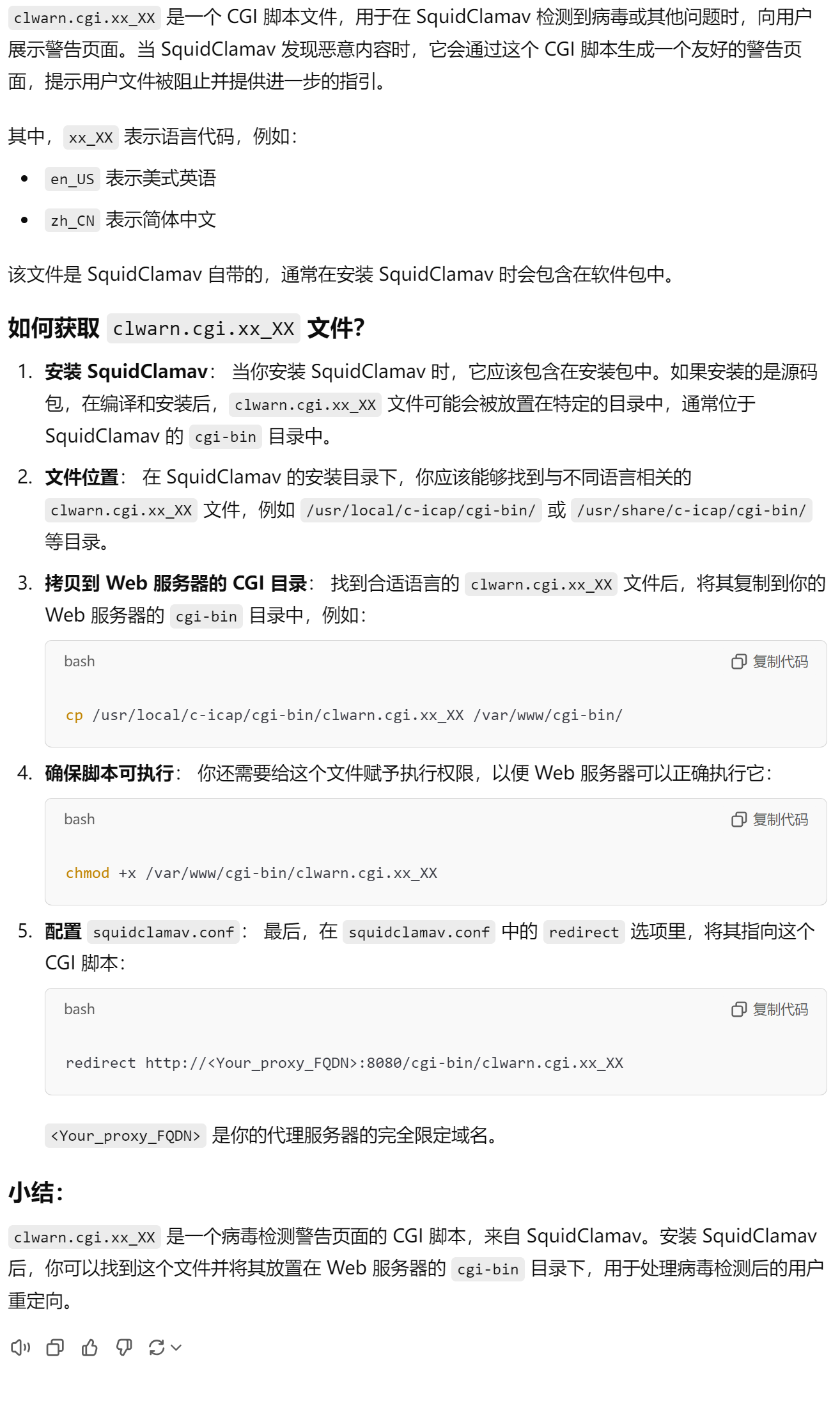Give the response a thumbs down
This screenshot has height=1401, width=840.
pyautogui.click(x=124, y=1347)
